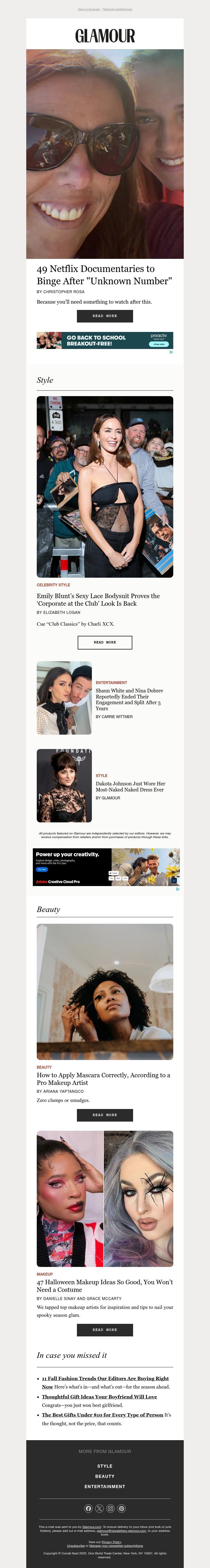Screen dimensions: 210x1568
Task: Go to the Style section in footer
Action: point(104,1466)
